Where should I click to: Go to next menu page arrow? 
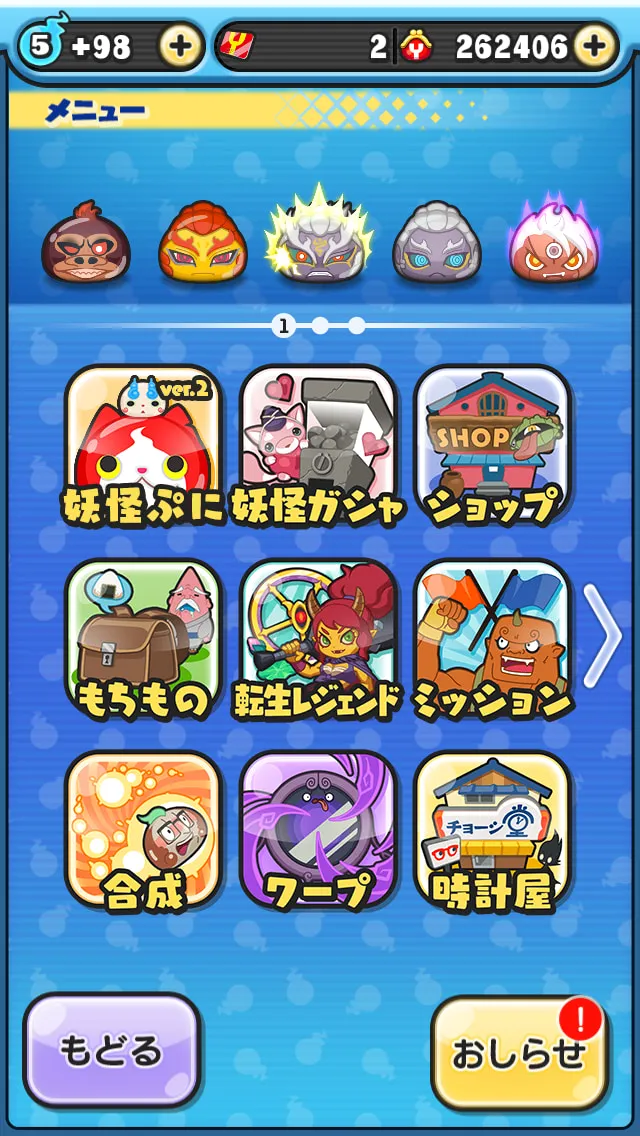[603, 635]
